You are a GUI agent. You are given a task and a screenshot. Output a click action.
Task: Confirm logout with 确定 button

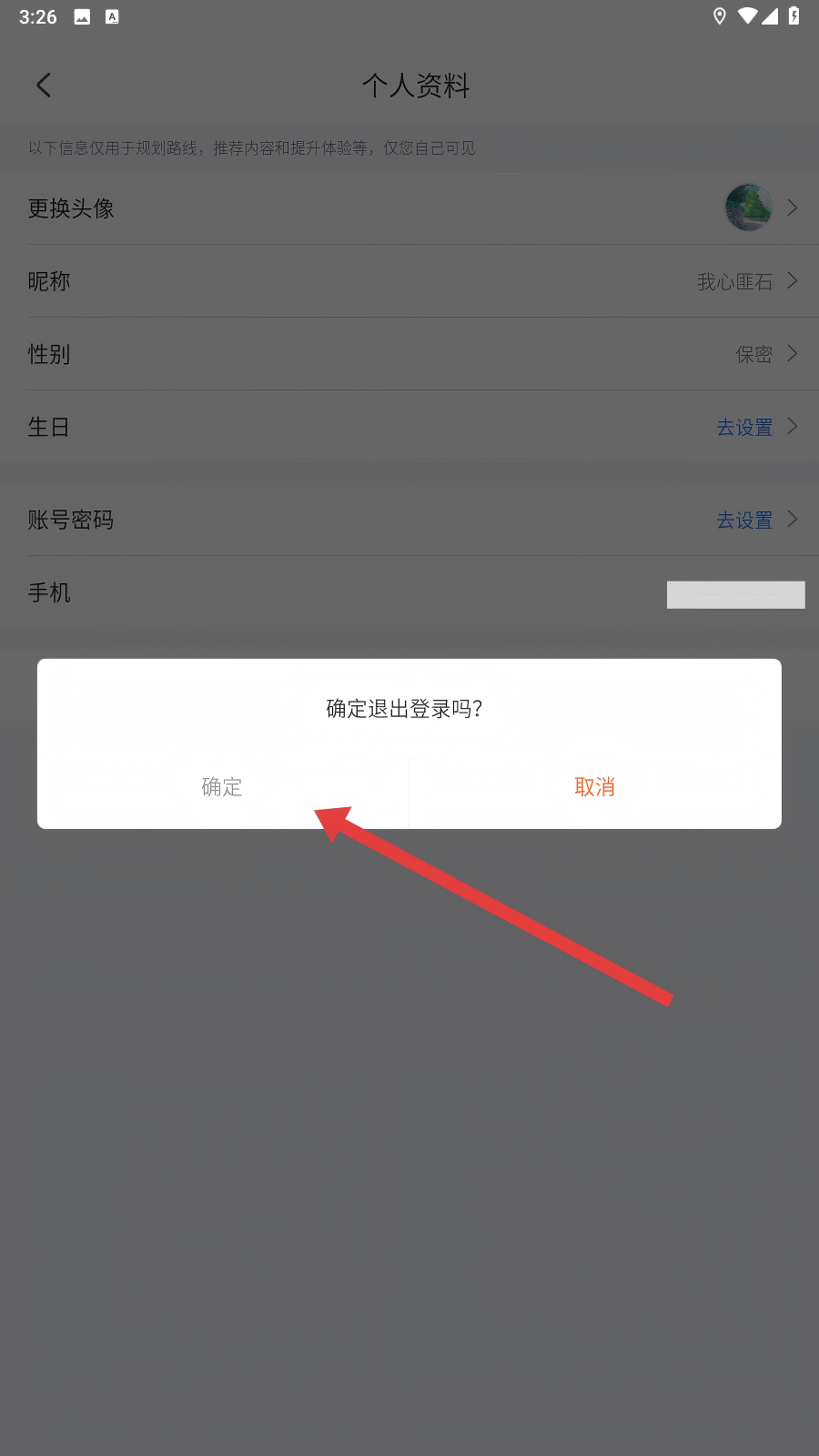click(x=222, y=786)
